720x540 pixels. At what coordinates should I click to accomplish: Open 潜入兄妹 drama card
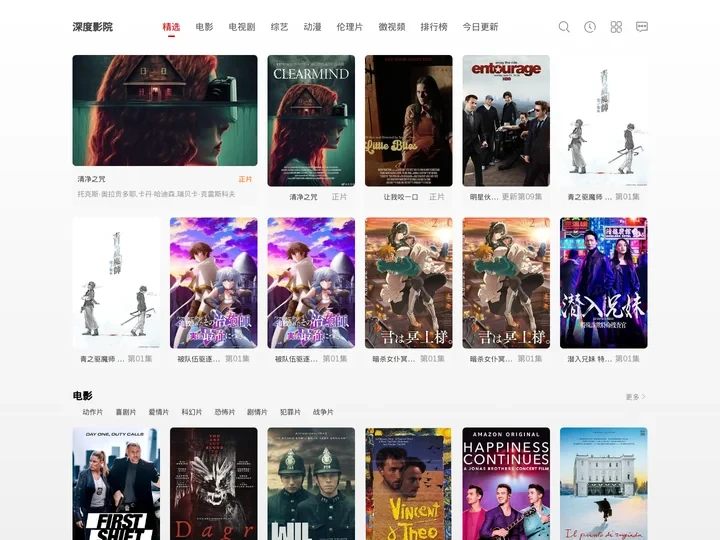603,283
